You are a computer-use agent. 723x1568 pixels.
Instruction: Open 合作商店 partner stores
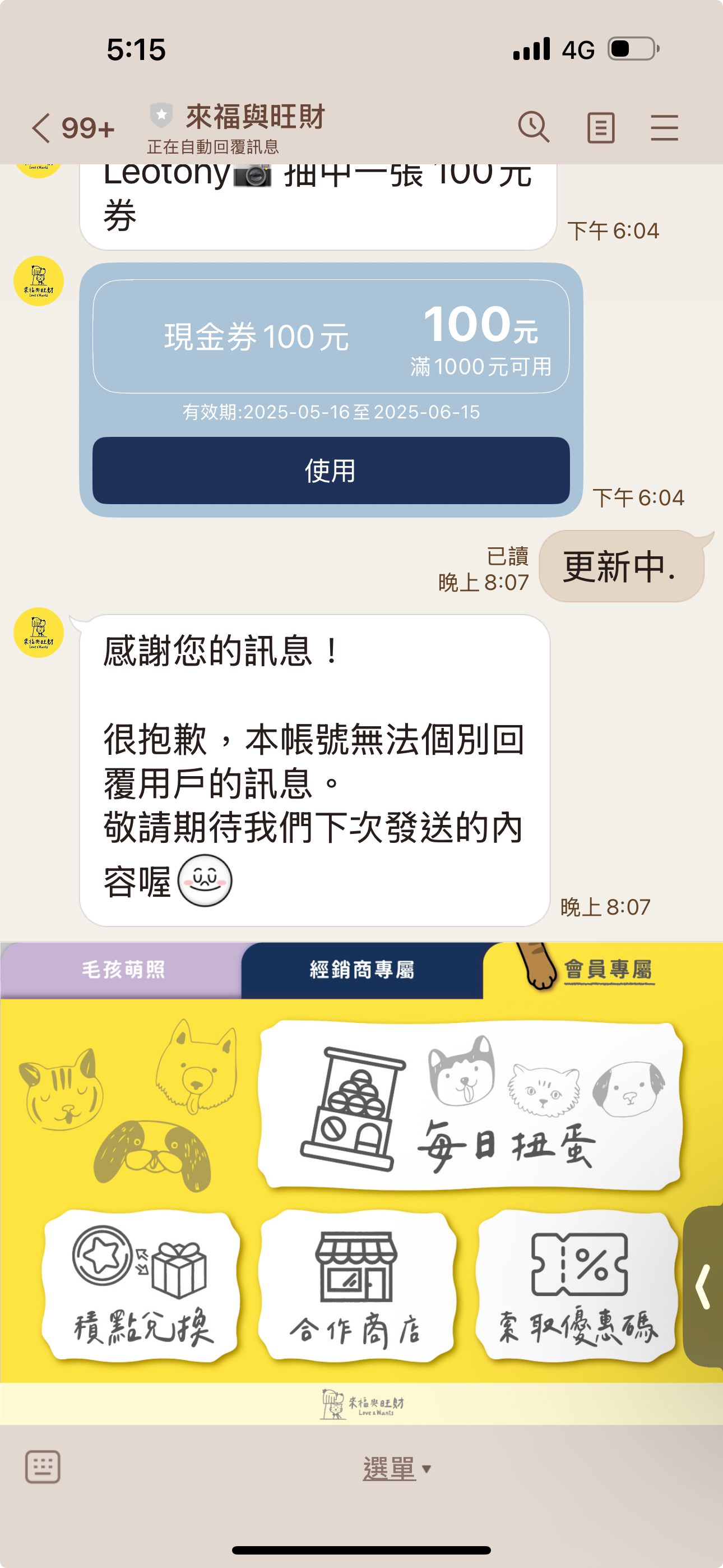coord(356,1284)
